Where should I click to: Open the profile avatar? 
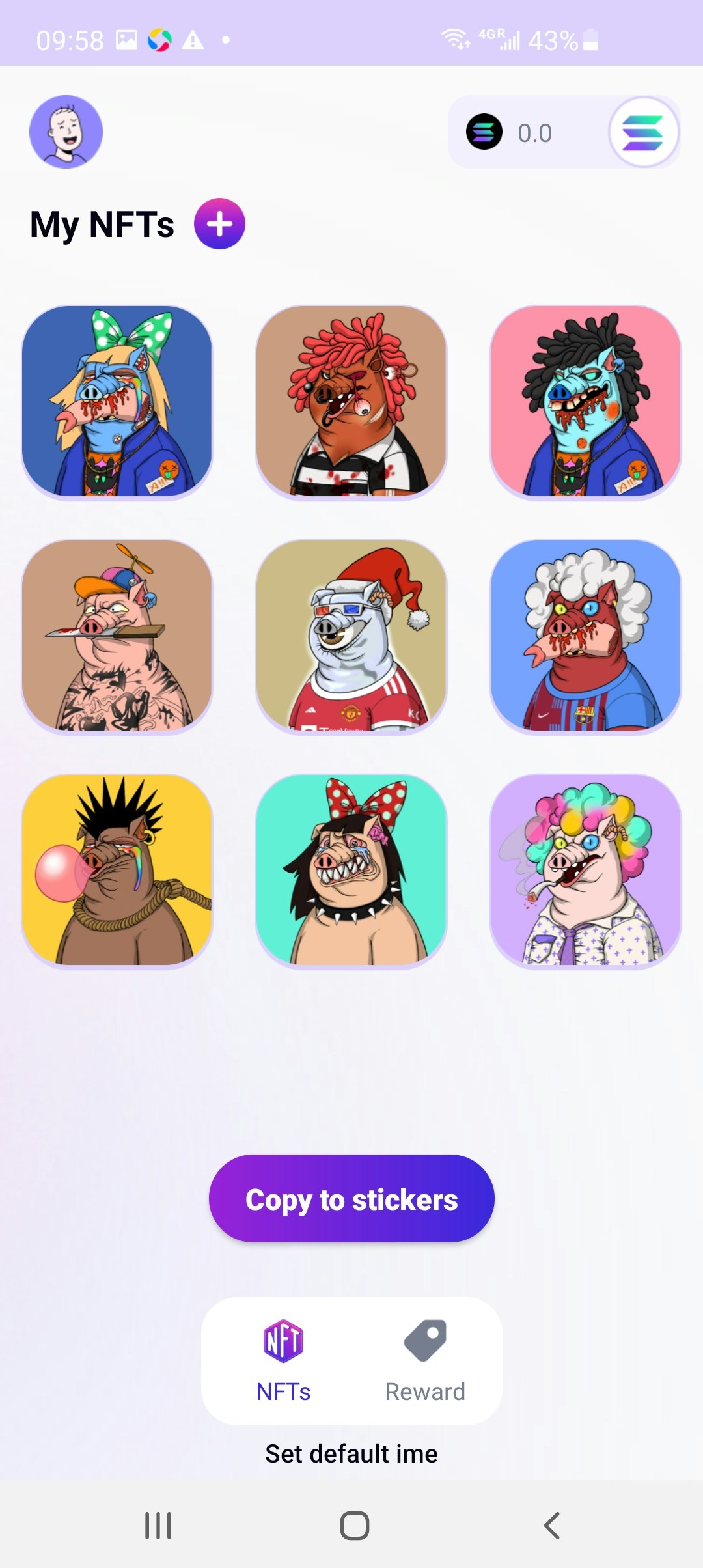[66, 132]
